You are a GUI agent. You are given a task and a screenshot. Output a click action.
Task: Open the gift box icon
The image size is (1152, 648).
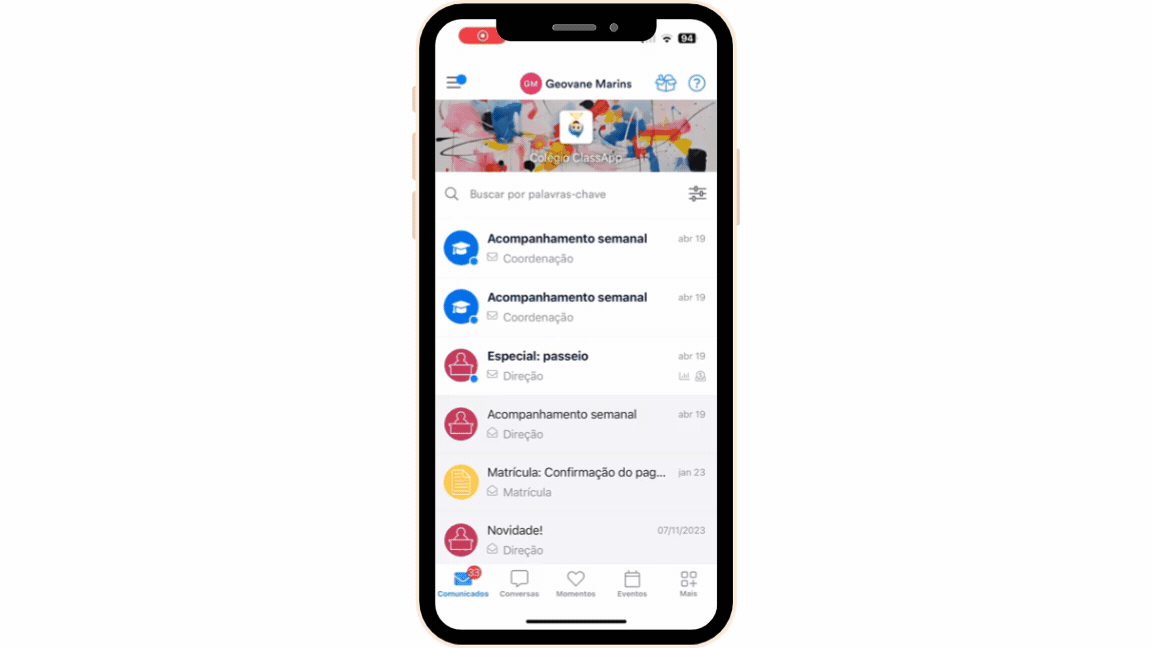665,83
